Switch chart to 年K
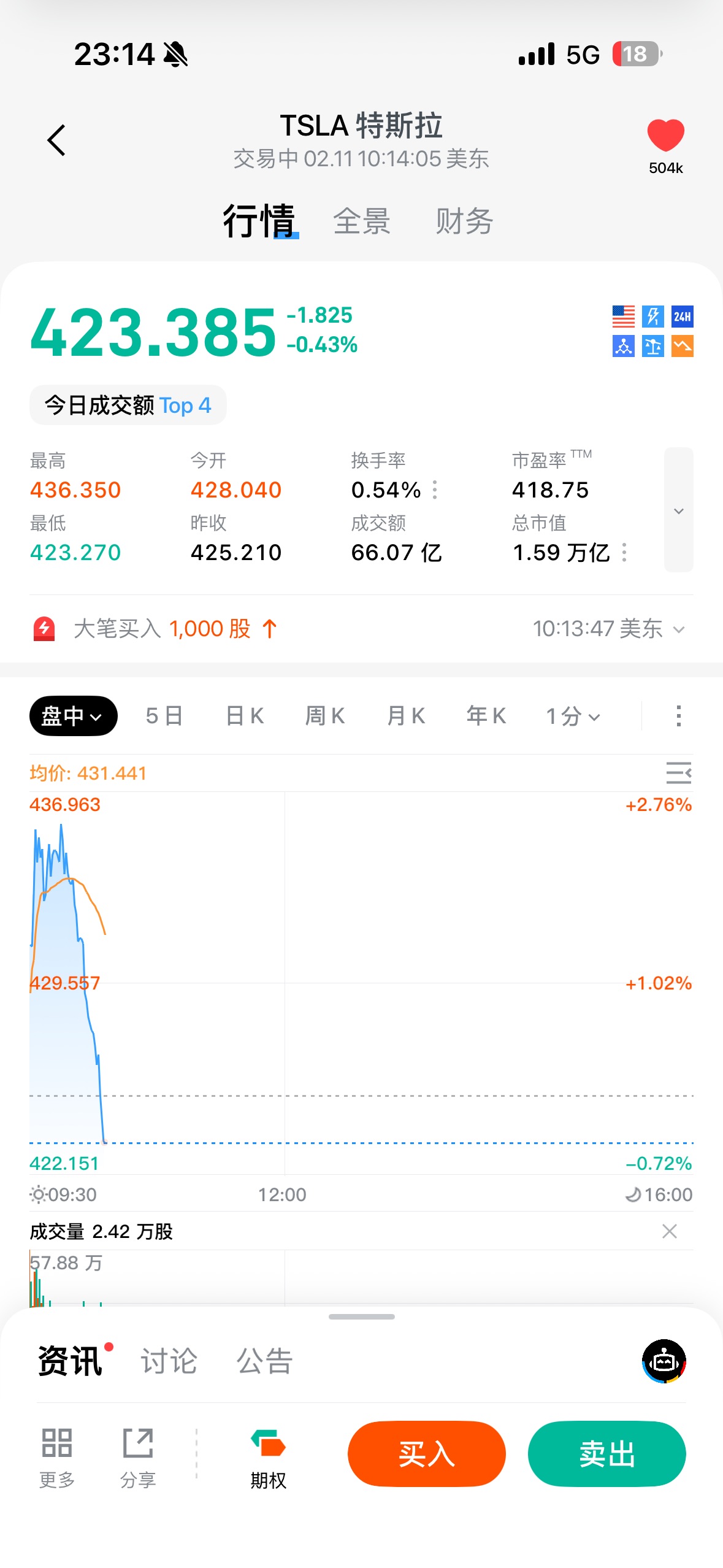Screen dimensions: 723x1568 pos(486,715)
